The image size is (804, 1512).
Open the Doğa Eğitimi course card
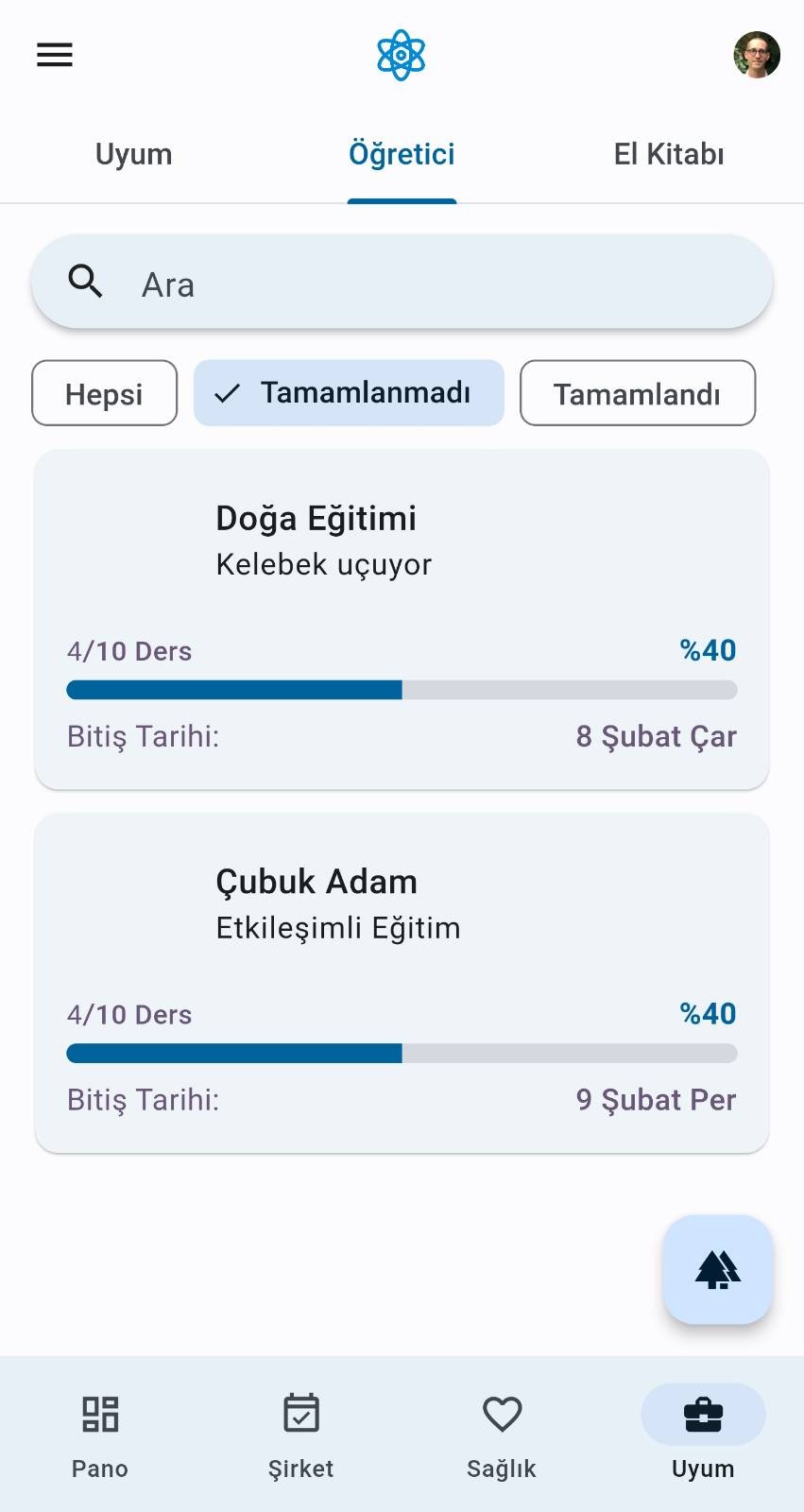[402, 619]
